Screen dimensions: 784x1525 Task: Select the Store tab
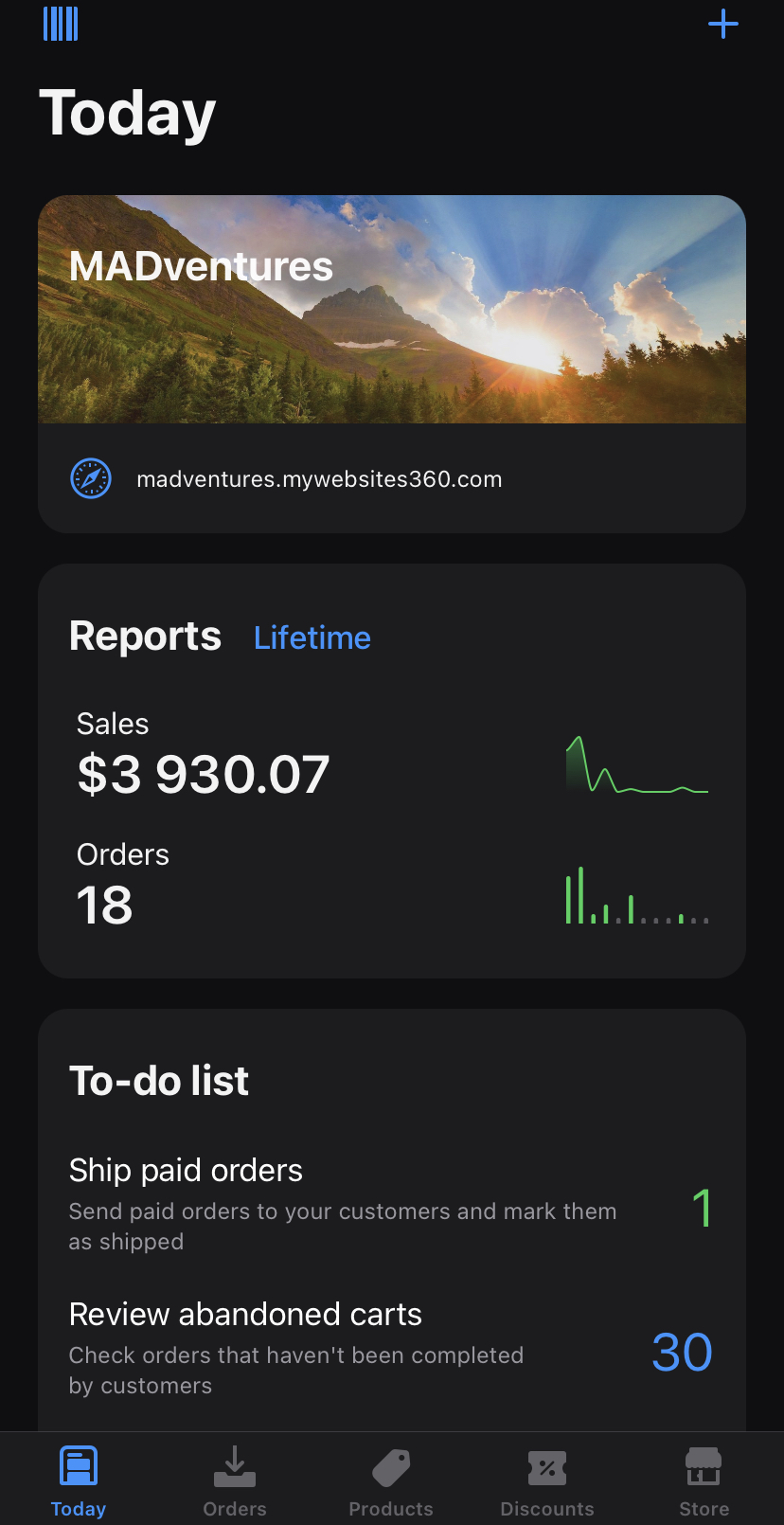(x=704, y=1481)
